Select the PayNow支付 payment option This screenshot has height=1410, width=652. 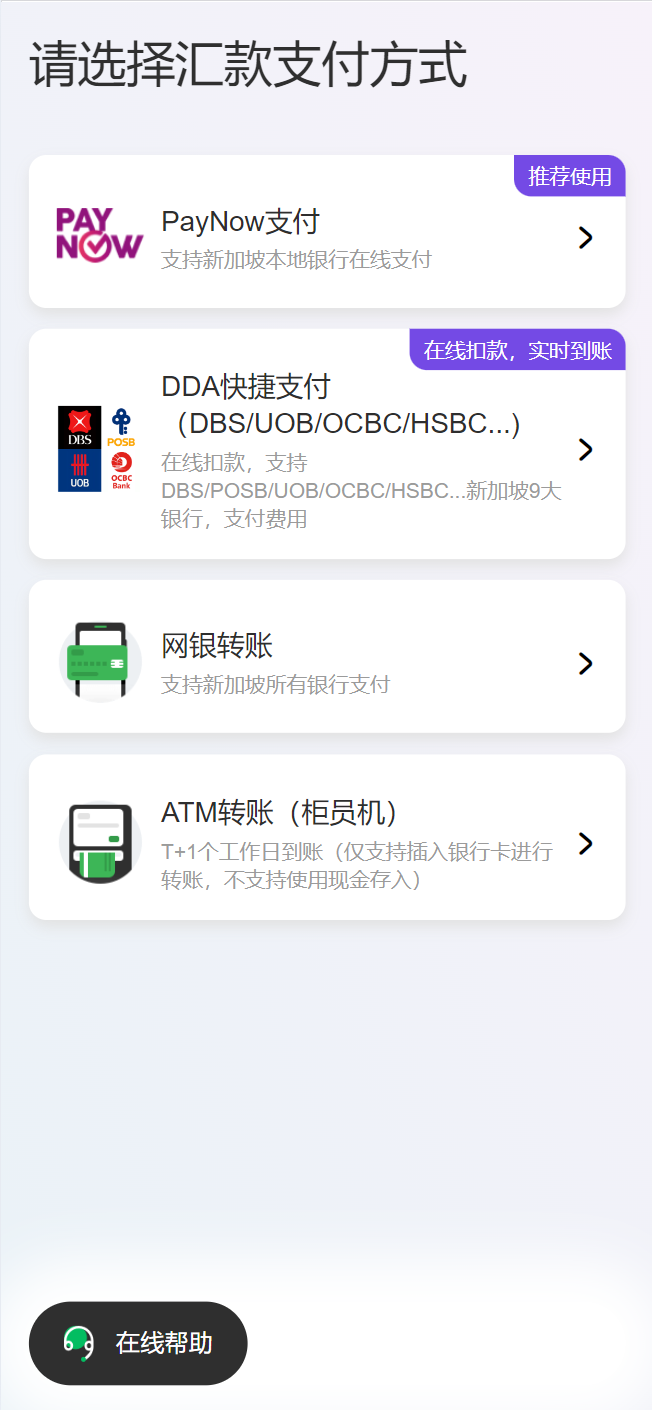point(327,231)
